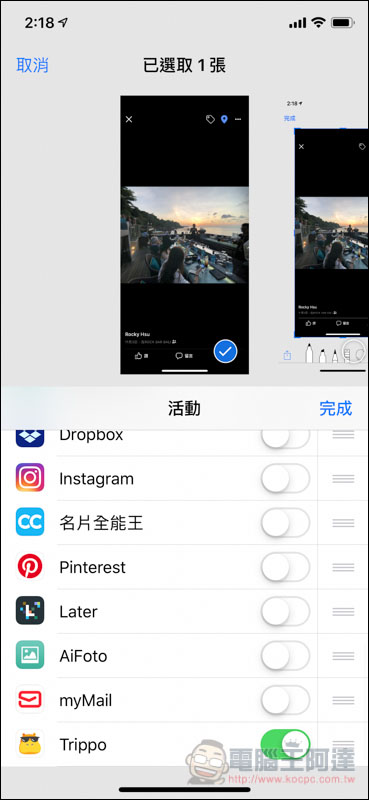
Task: Switch on Pinterest sharing
Action: pyautogui.click(x=285, y=567)
